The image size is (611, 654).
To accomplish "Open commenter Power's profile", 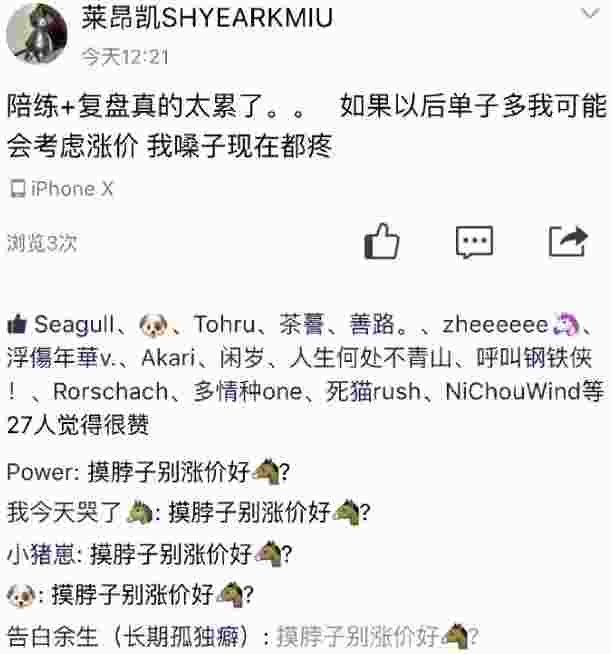I will (39, 471).
